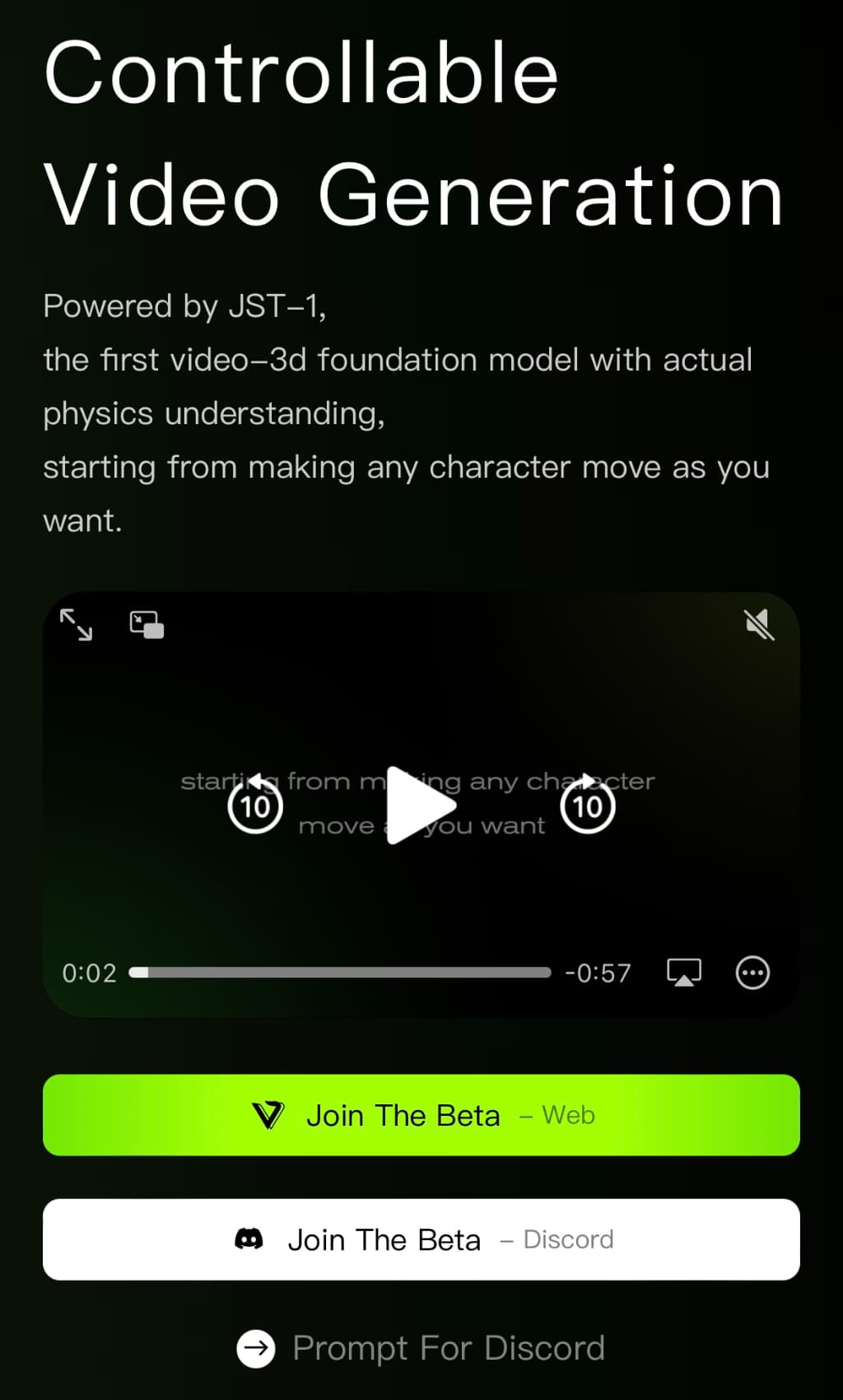Unmute the video audio
Viewport: 843px width, 1400px height.
tap(759, 624)
